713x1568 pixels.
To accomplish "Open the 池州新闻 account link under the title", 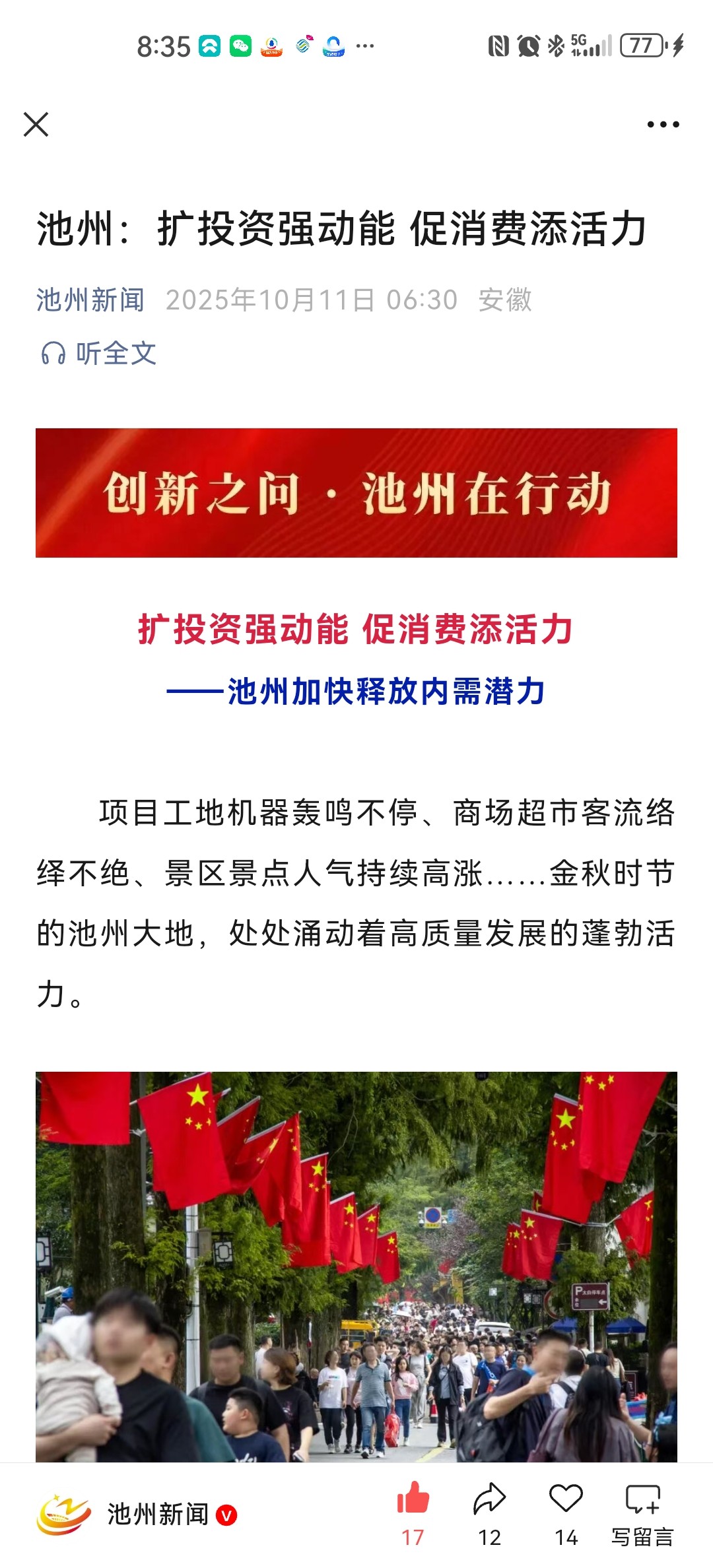I will pyautogui.click(x=90, y=300).
